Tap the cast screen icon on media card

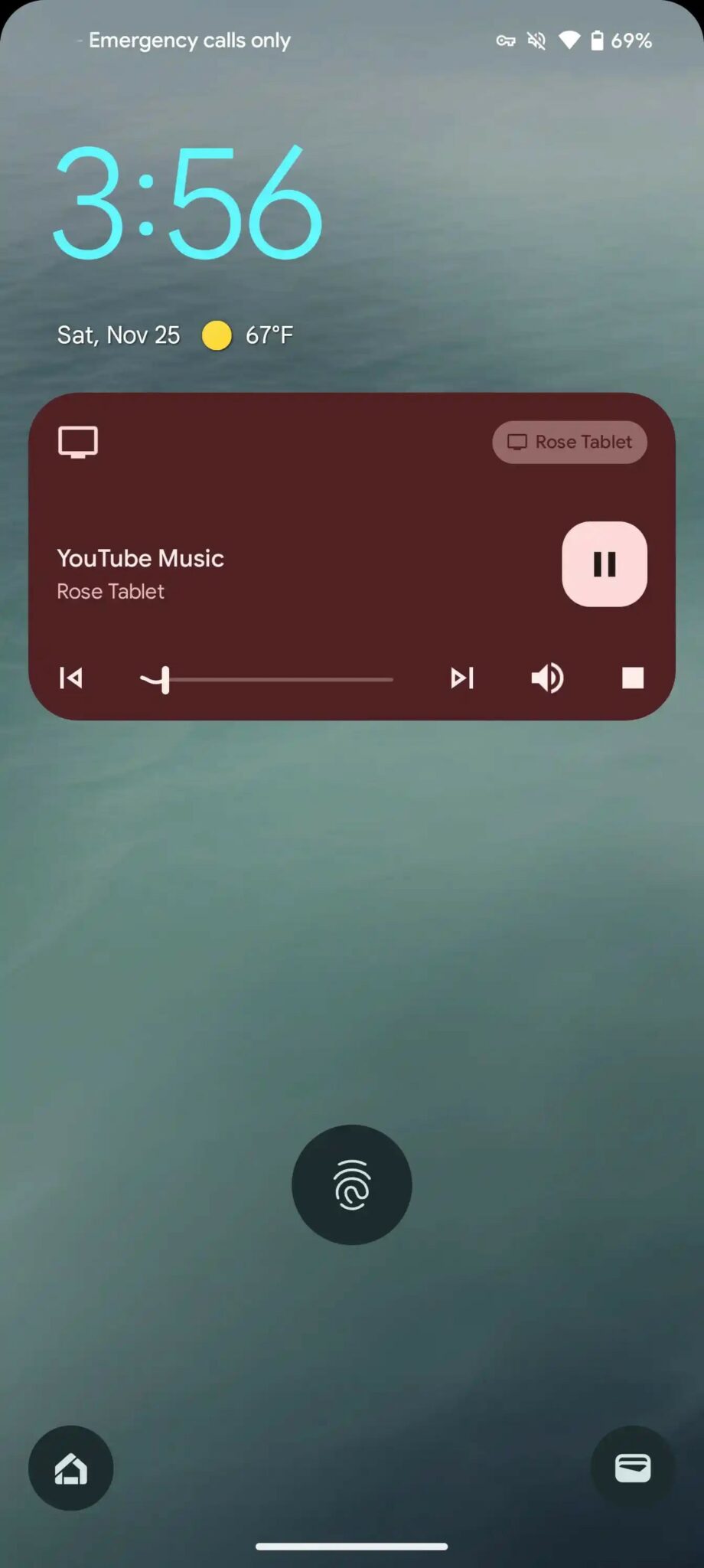pos(77,442)
